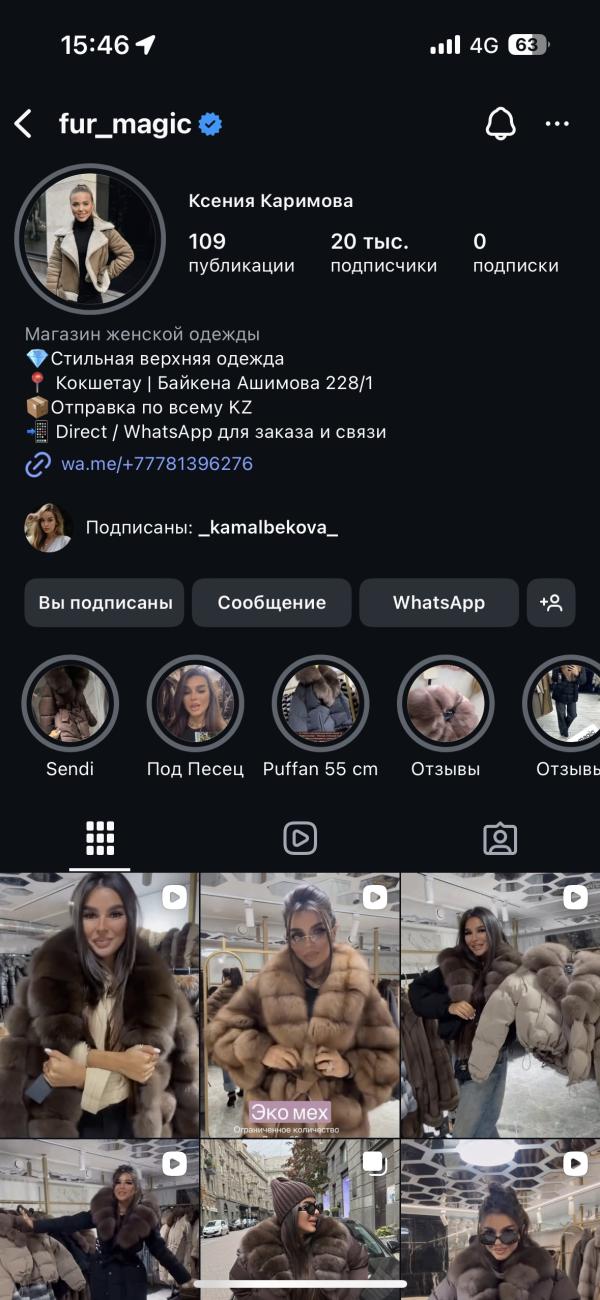The image size is (600, 1300).
Task: Select the posts grid tab
Action: coord(100,838)
